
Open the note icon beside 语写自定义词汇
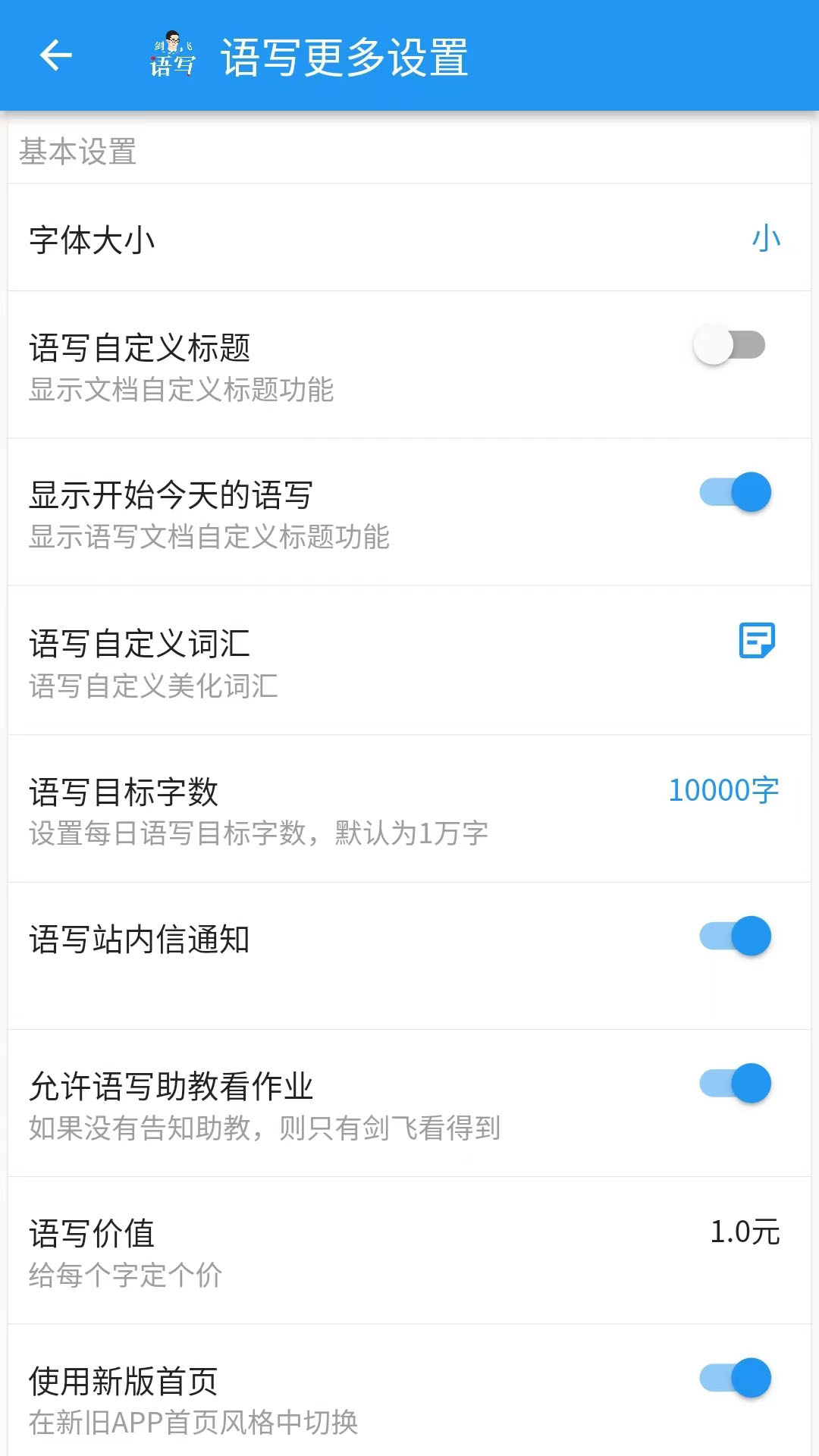[x=758, y=641]
